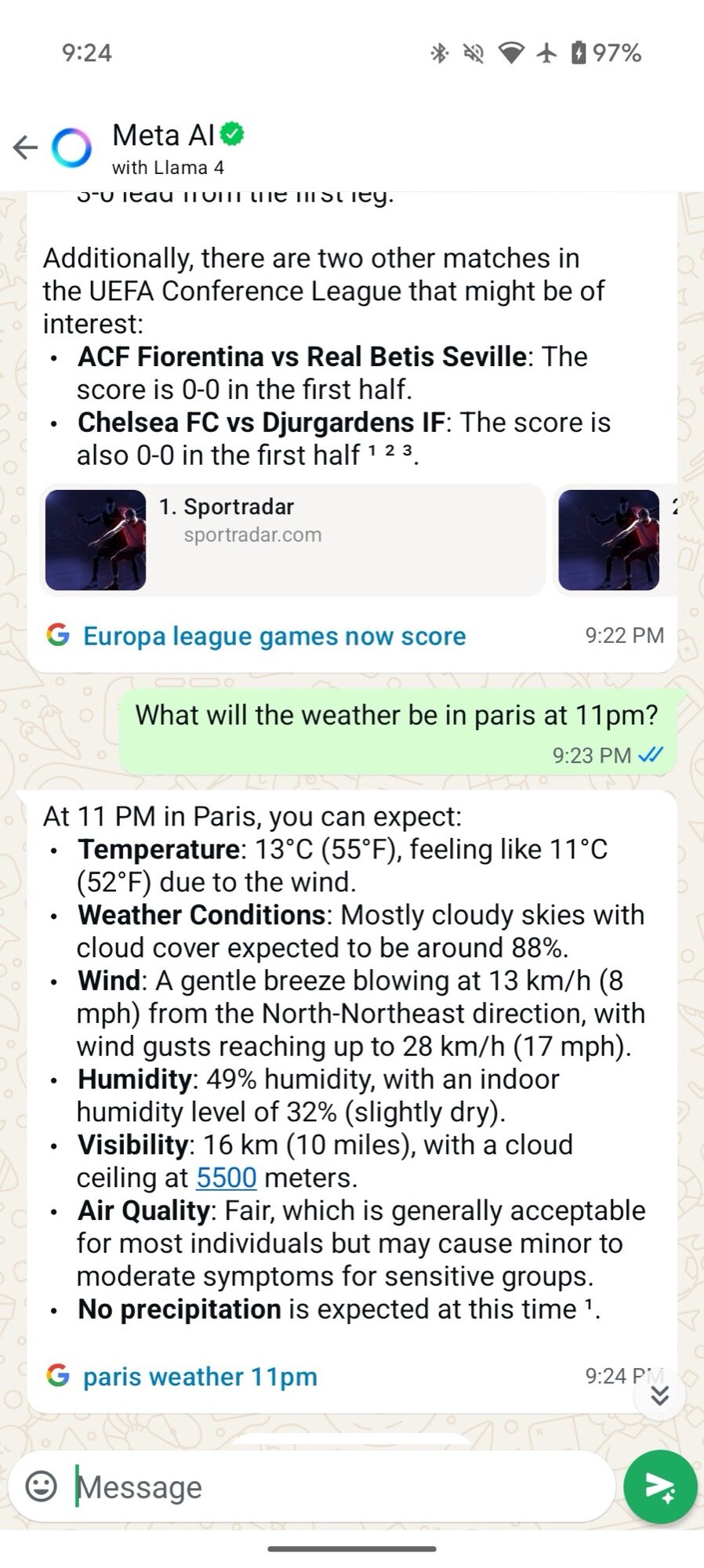This screenshot has width=704, height=1568.
Task: Select the Sportradar source card thumbnail
Action: pos(94,540)
